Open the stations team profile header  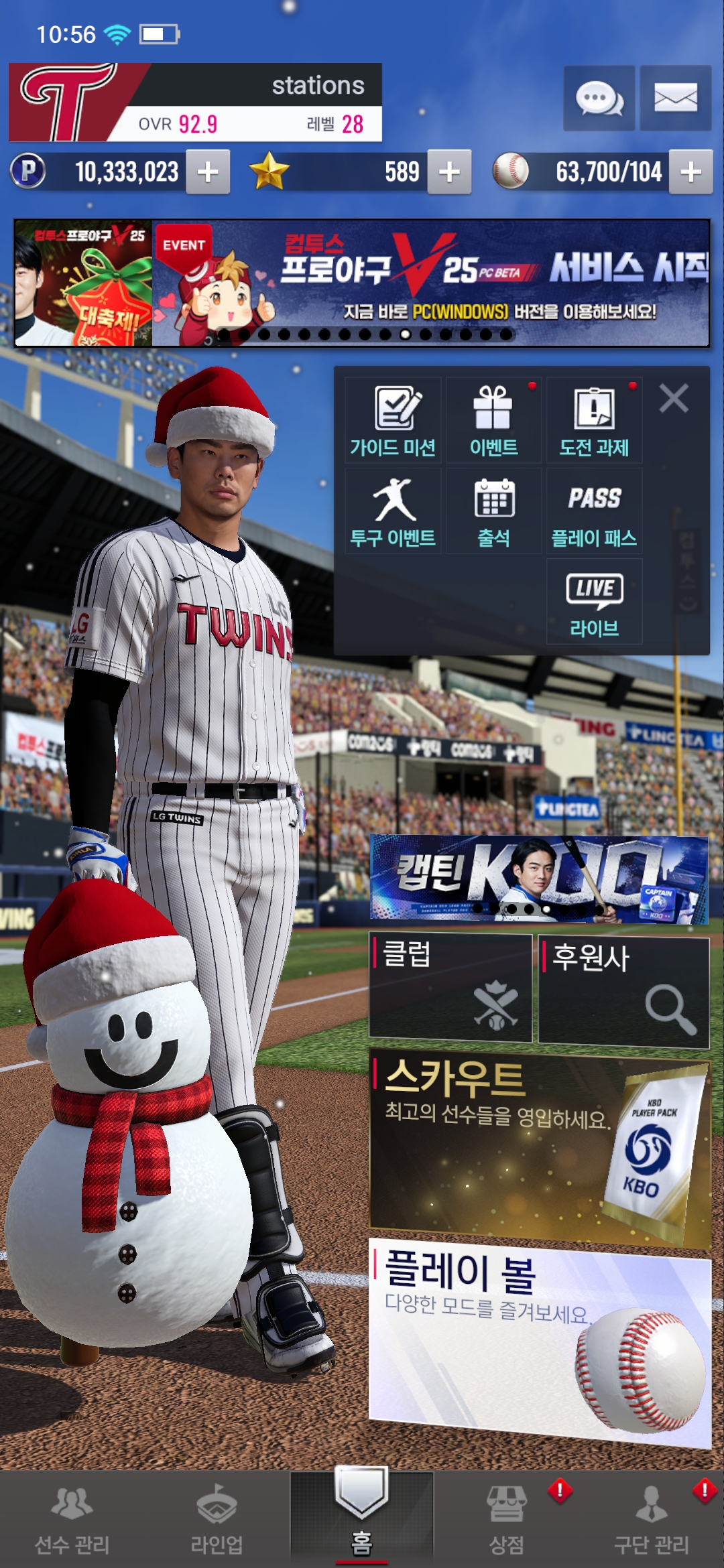(195, 103)
